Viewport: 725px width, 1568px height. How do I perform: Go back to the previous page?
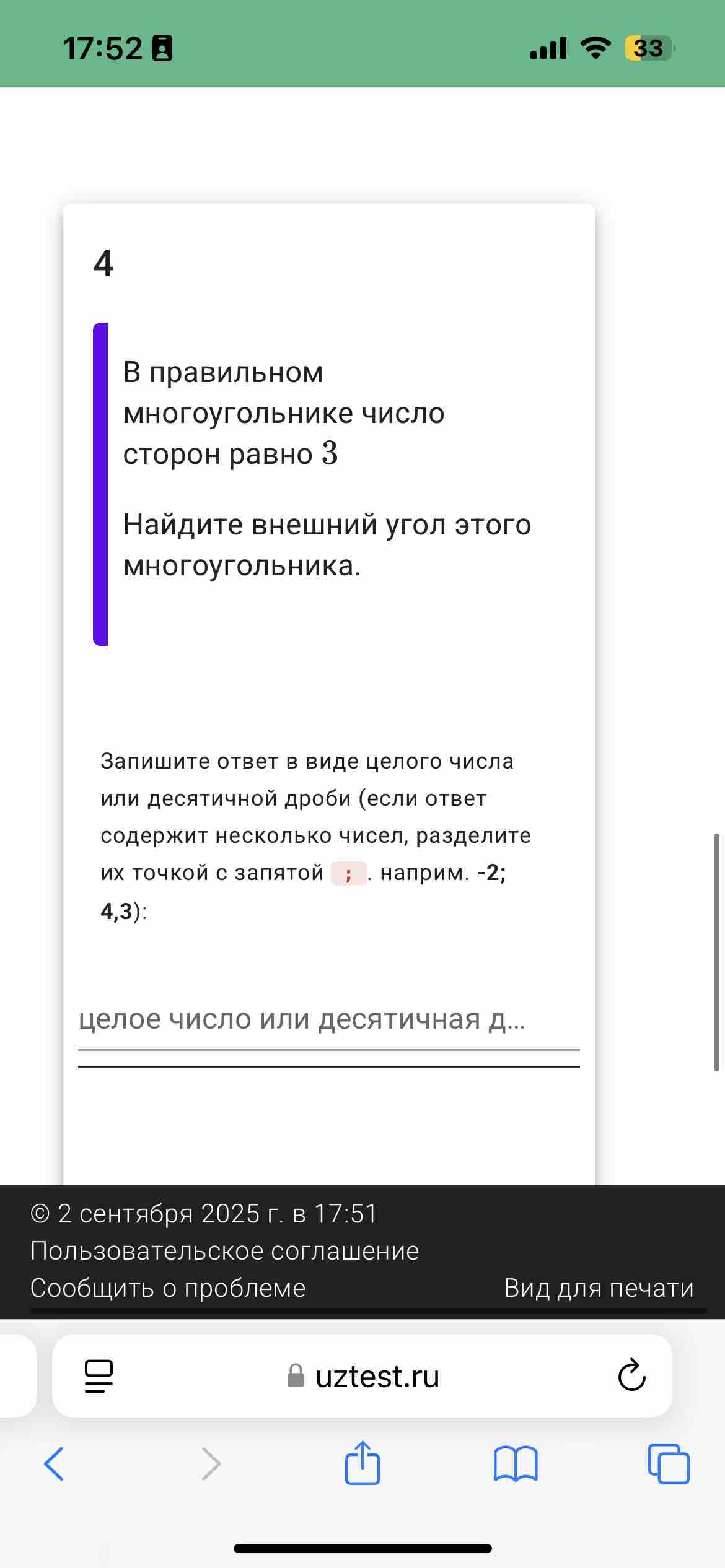point(54,1464)
